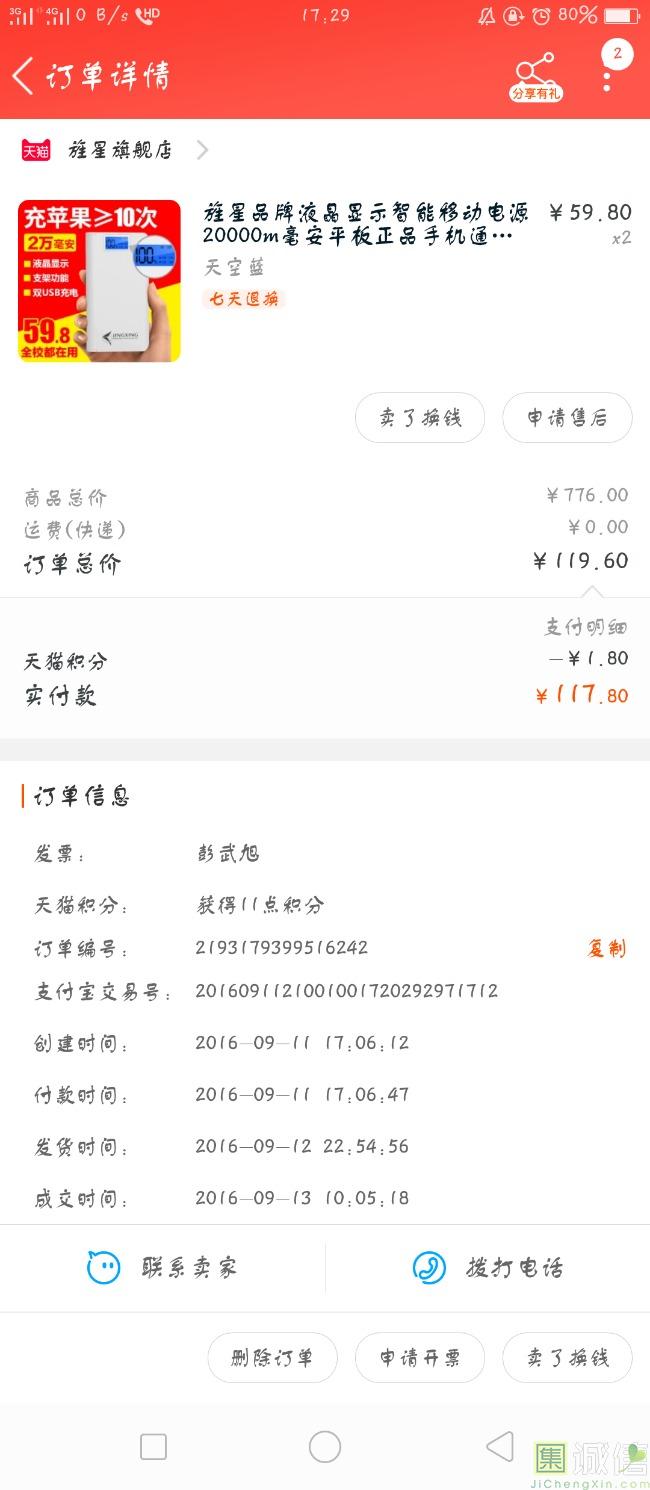The image size is (650, 1490).
Task: Go back from 订单详情
Action: click(x=24, y=75)
